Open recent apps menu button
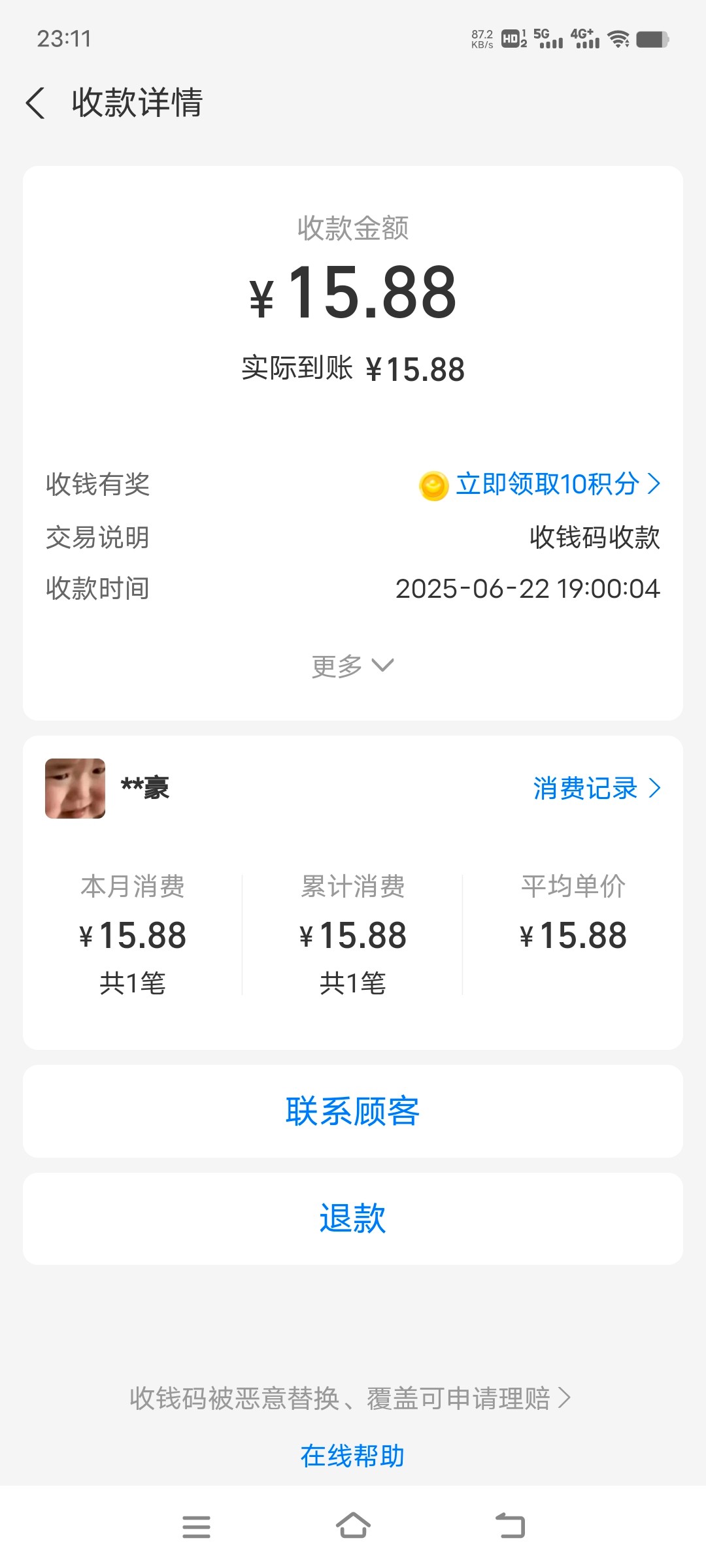This screenshot has width=706, height=1568. (x=196, y=1526)
